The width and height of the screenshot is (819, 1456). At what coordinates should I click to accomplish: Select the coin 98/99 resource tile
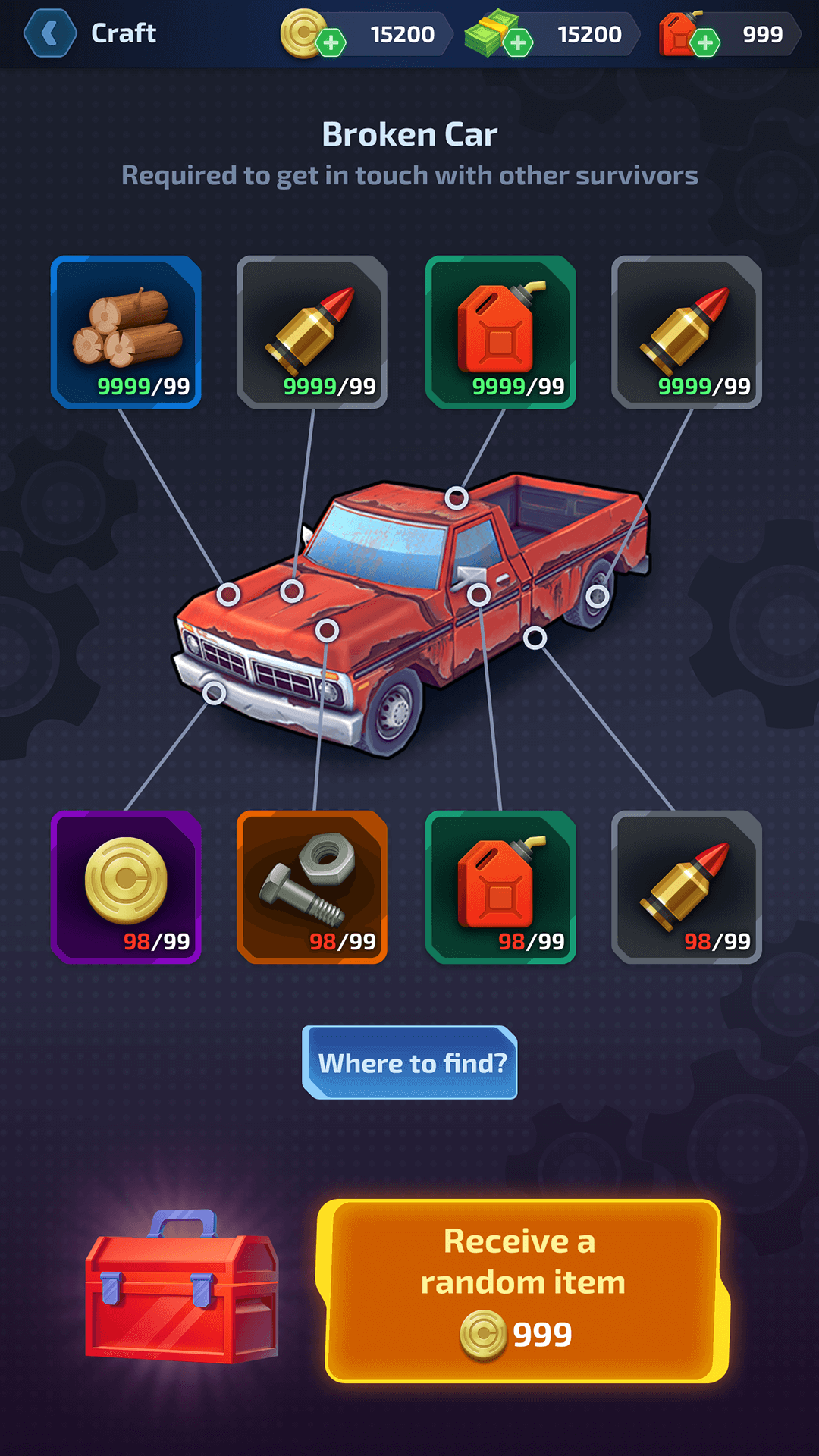click(126, 887)
